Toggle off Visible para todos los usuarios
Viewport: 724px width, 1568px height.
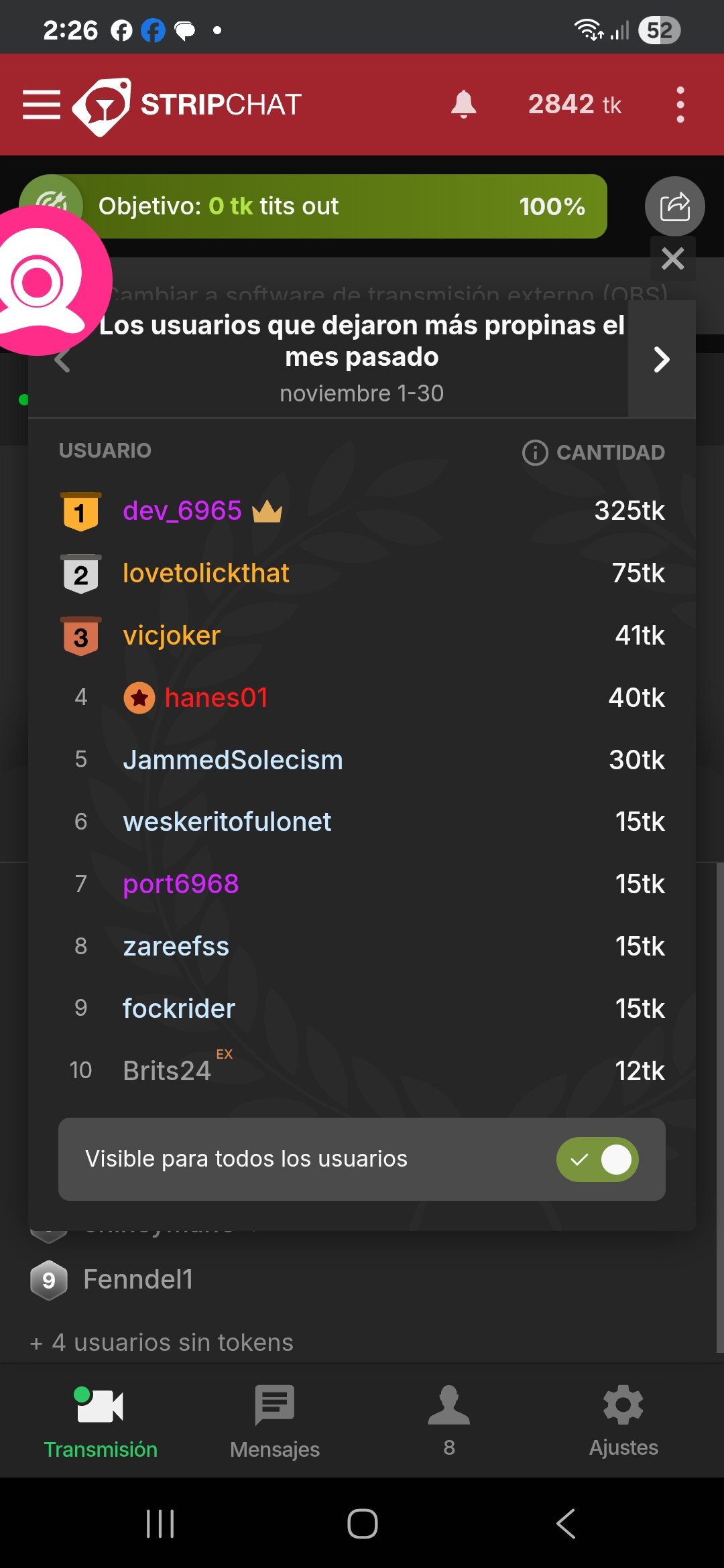tap(597, 1159)
